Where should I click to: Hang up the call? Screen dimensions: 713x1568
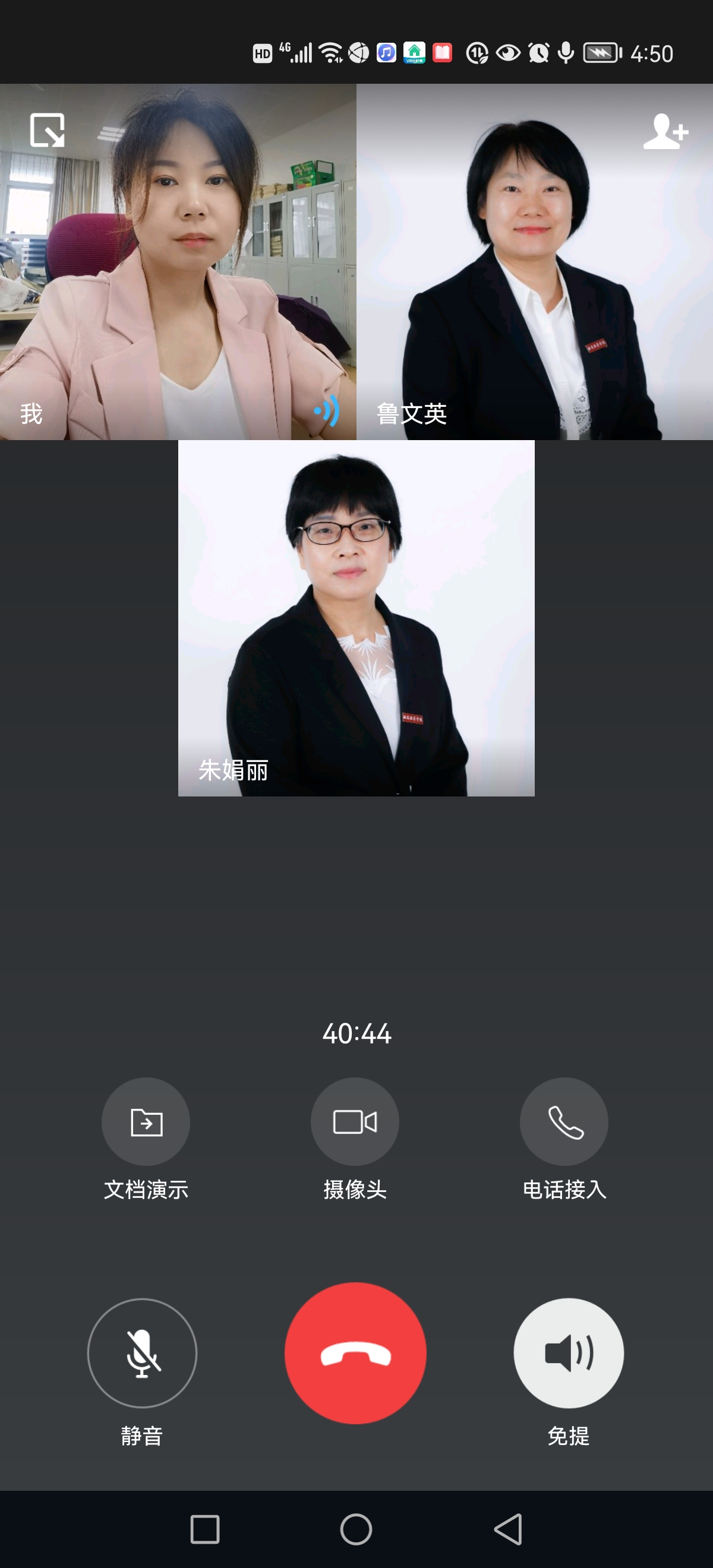355,1352
